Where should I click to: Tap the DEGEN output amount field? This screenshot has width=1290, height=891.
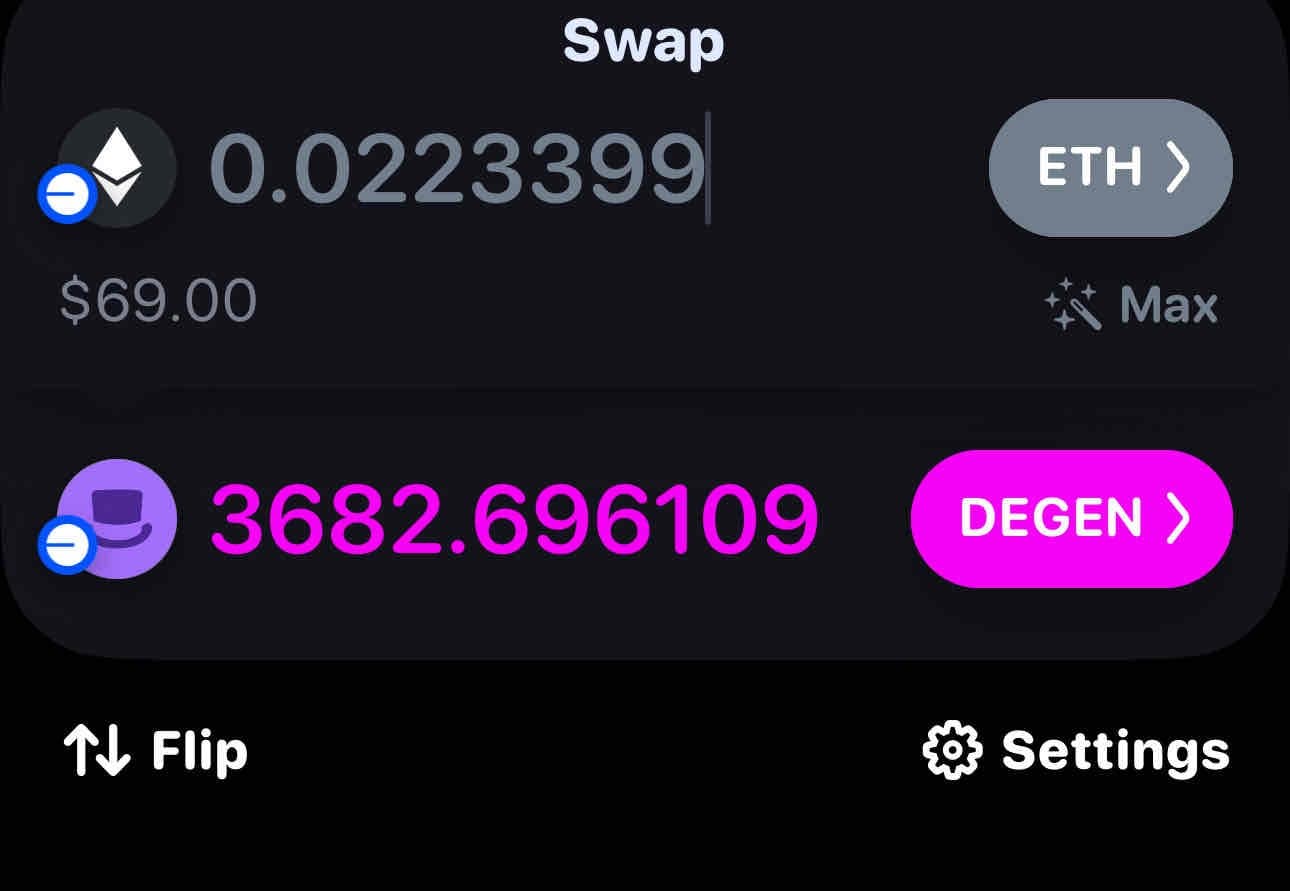click(x=513, y=520)
